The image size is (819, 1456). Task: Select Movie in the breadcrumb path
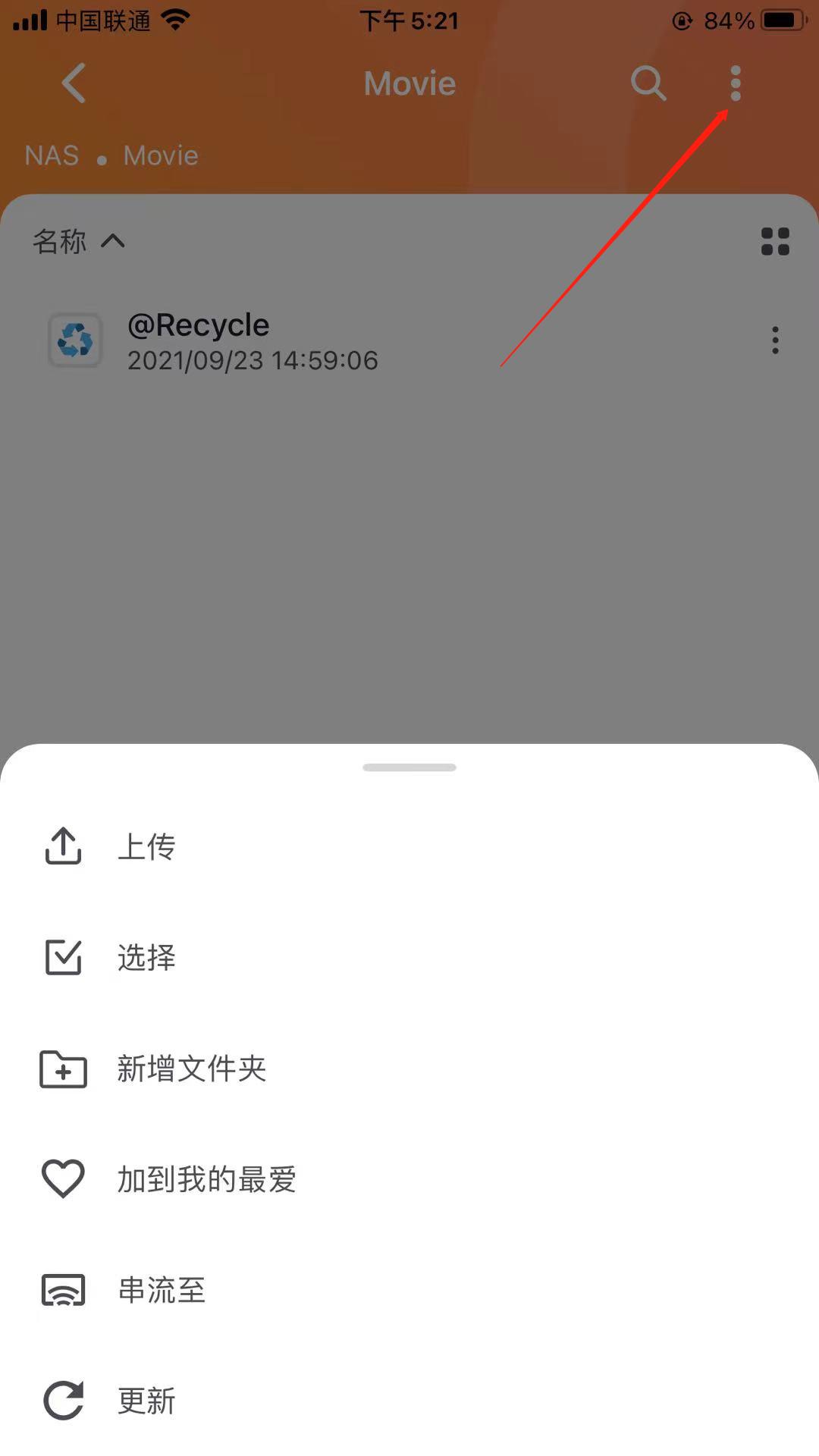click(x=161, y=155)
